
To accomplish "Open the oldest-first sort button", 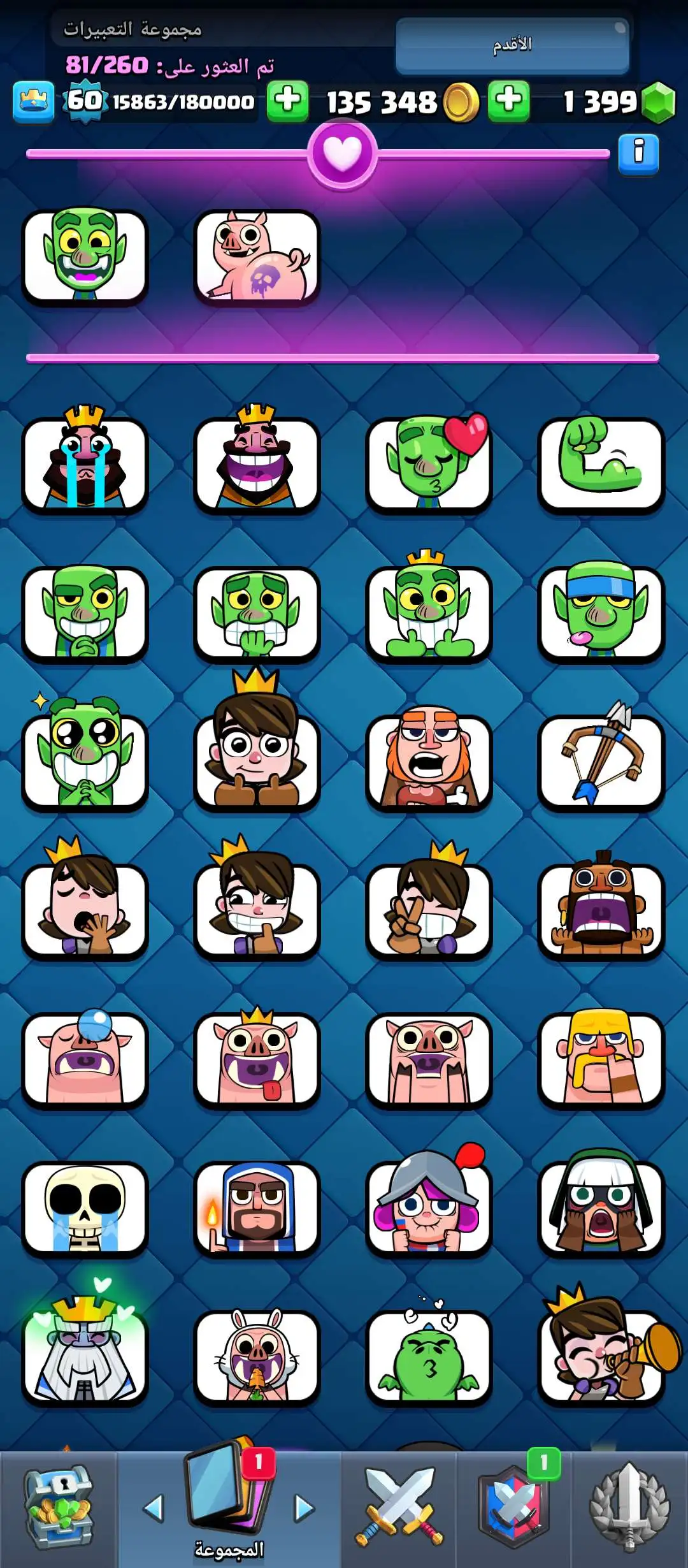I will pyautogui.click(x=512, y=45).
